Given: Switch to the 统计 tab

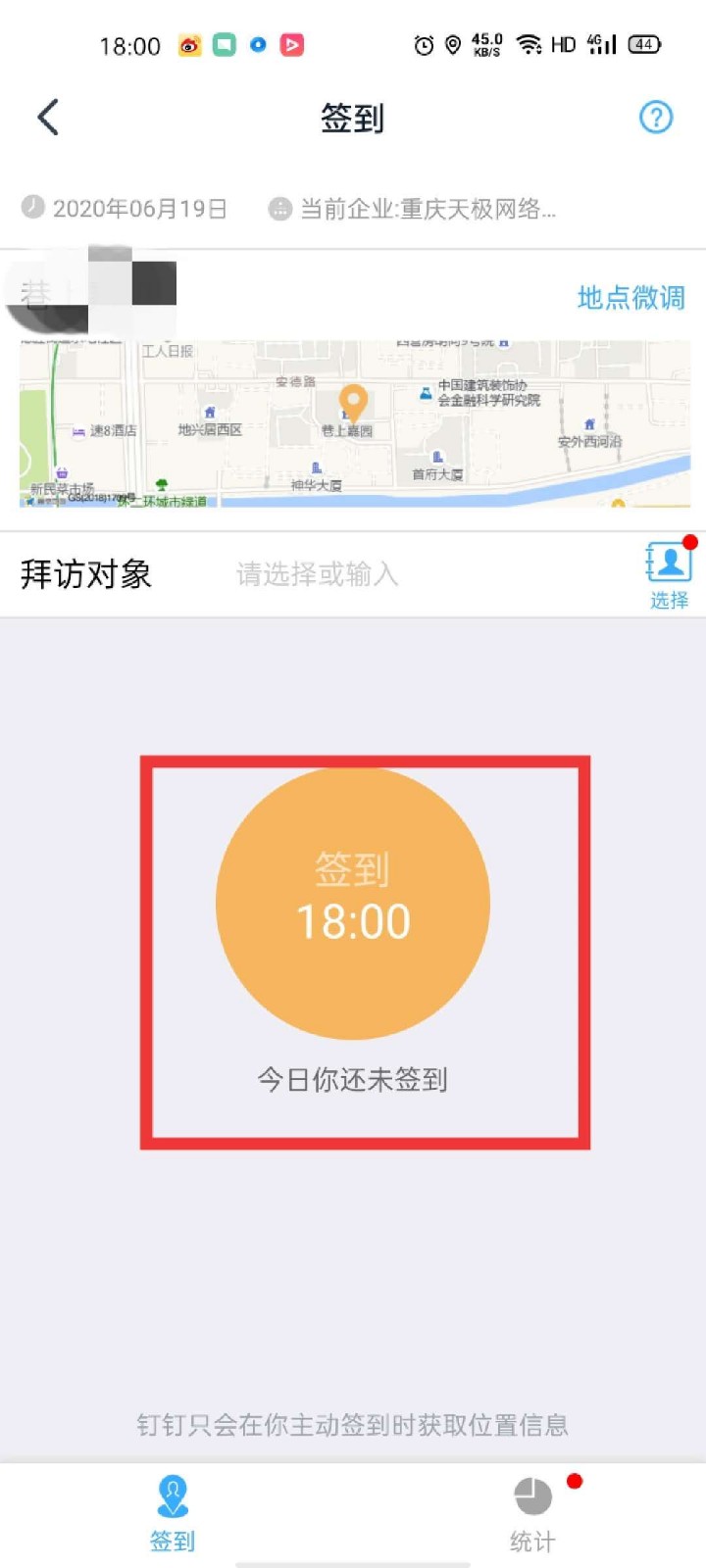Looking at the screenshot, I should [533, 1514].
